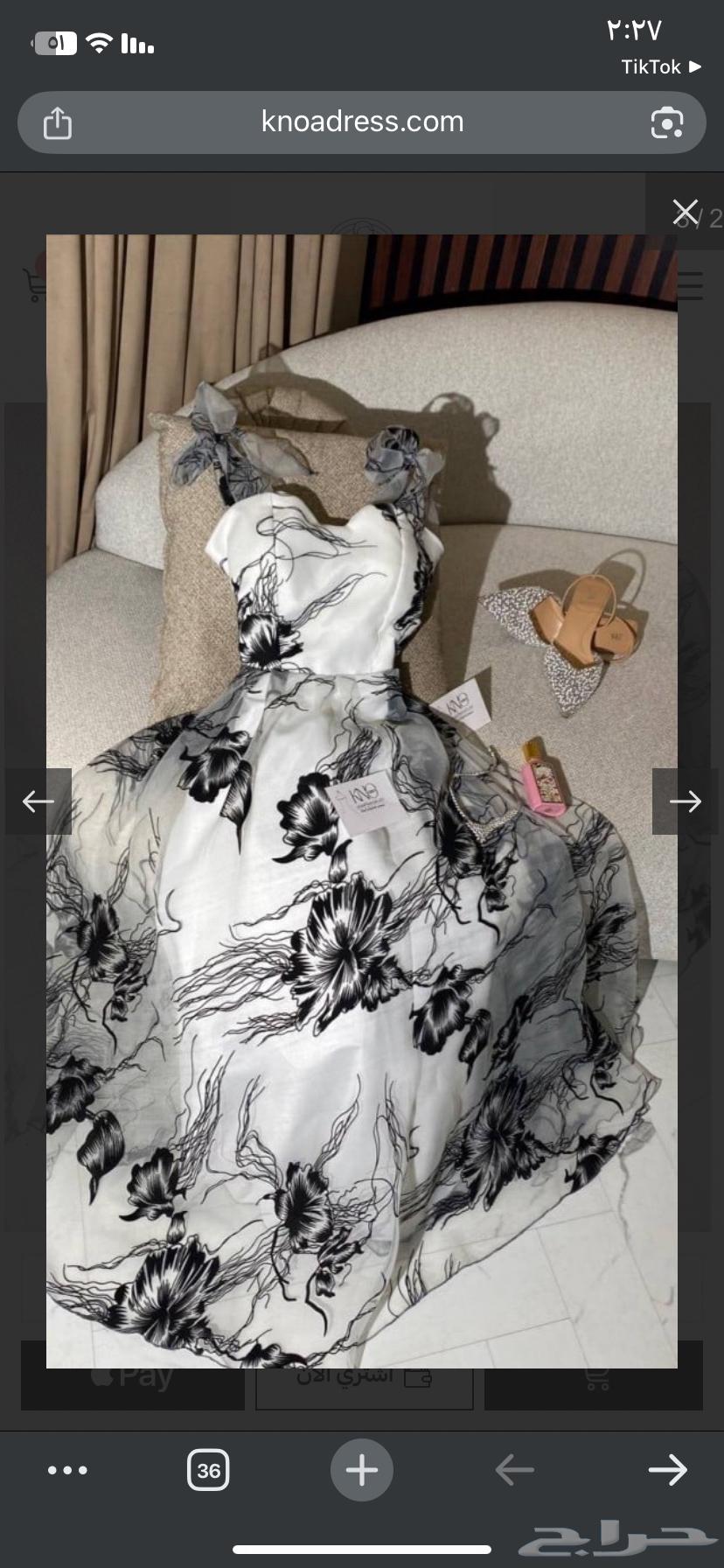Open a new browser tab
The height and width of the screenshot is (1568, 724).
(x=361, y=1470)
